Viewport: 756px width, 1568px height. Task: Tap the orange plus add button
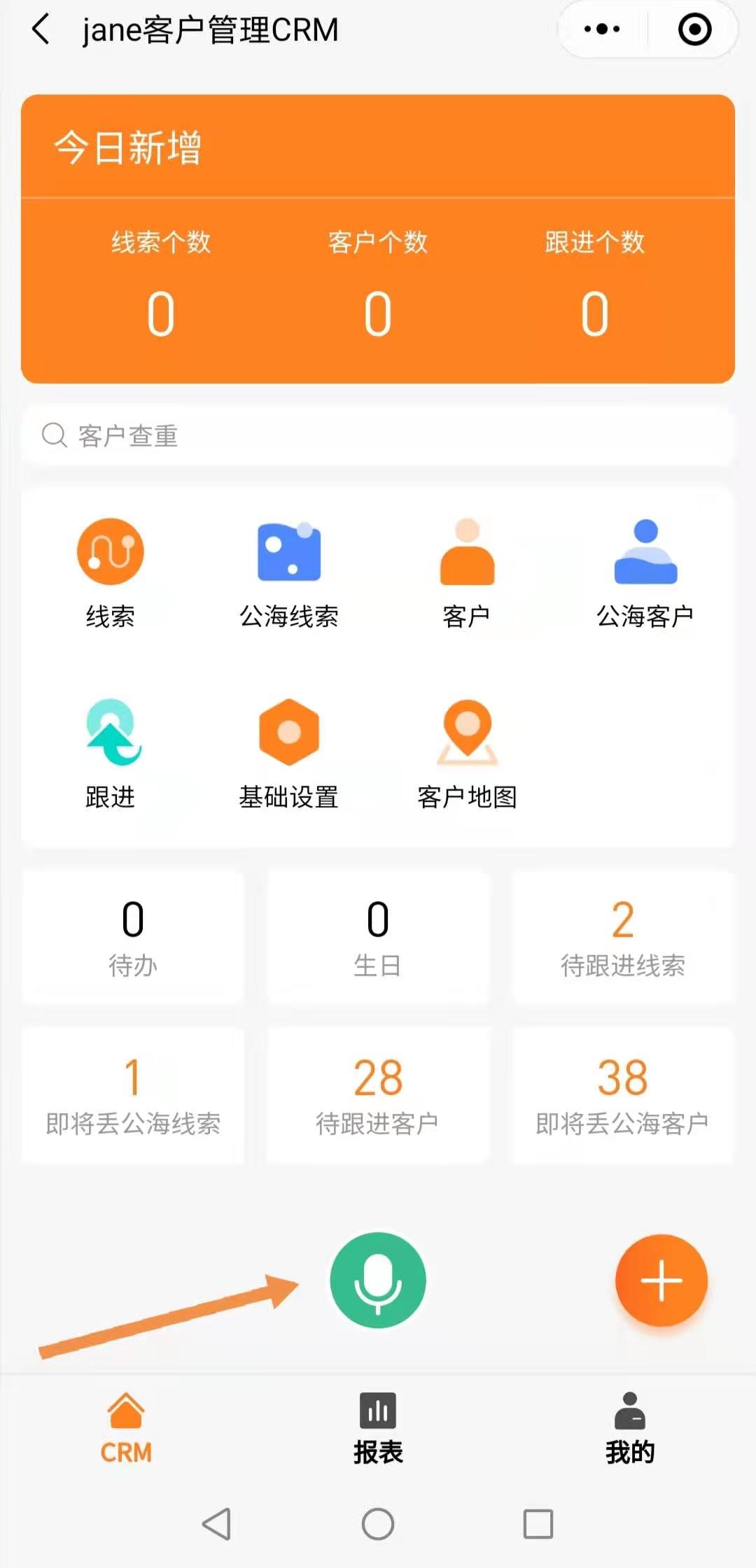click(661, 1280)
